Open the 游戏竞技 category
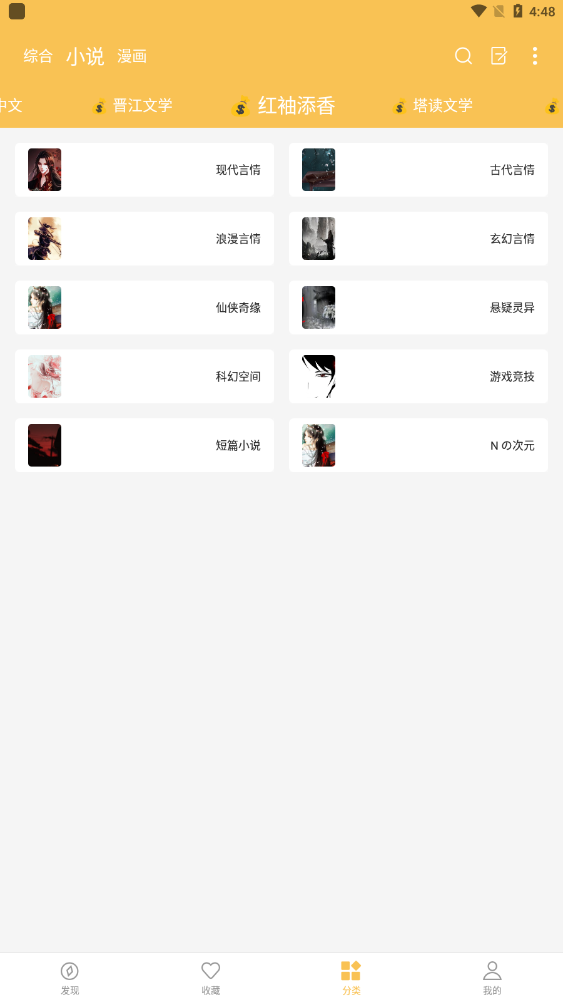This screenshot has height=1002, width=563. tap(419, 376)
